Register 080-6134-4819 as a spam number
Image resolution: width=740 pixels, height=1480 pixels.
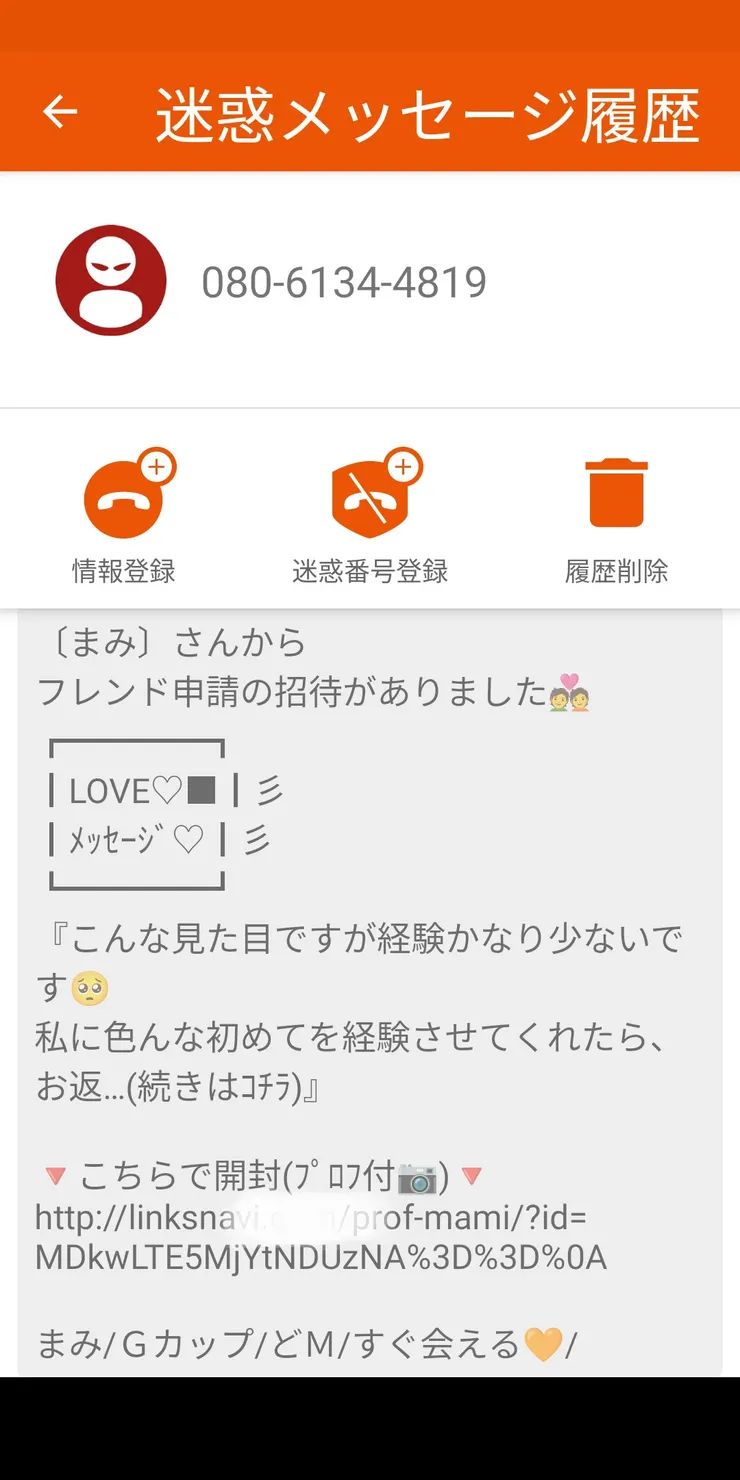(x=370, y=515)
